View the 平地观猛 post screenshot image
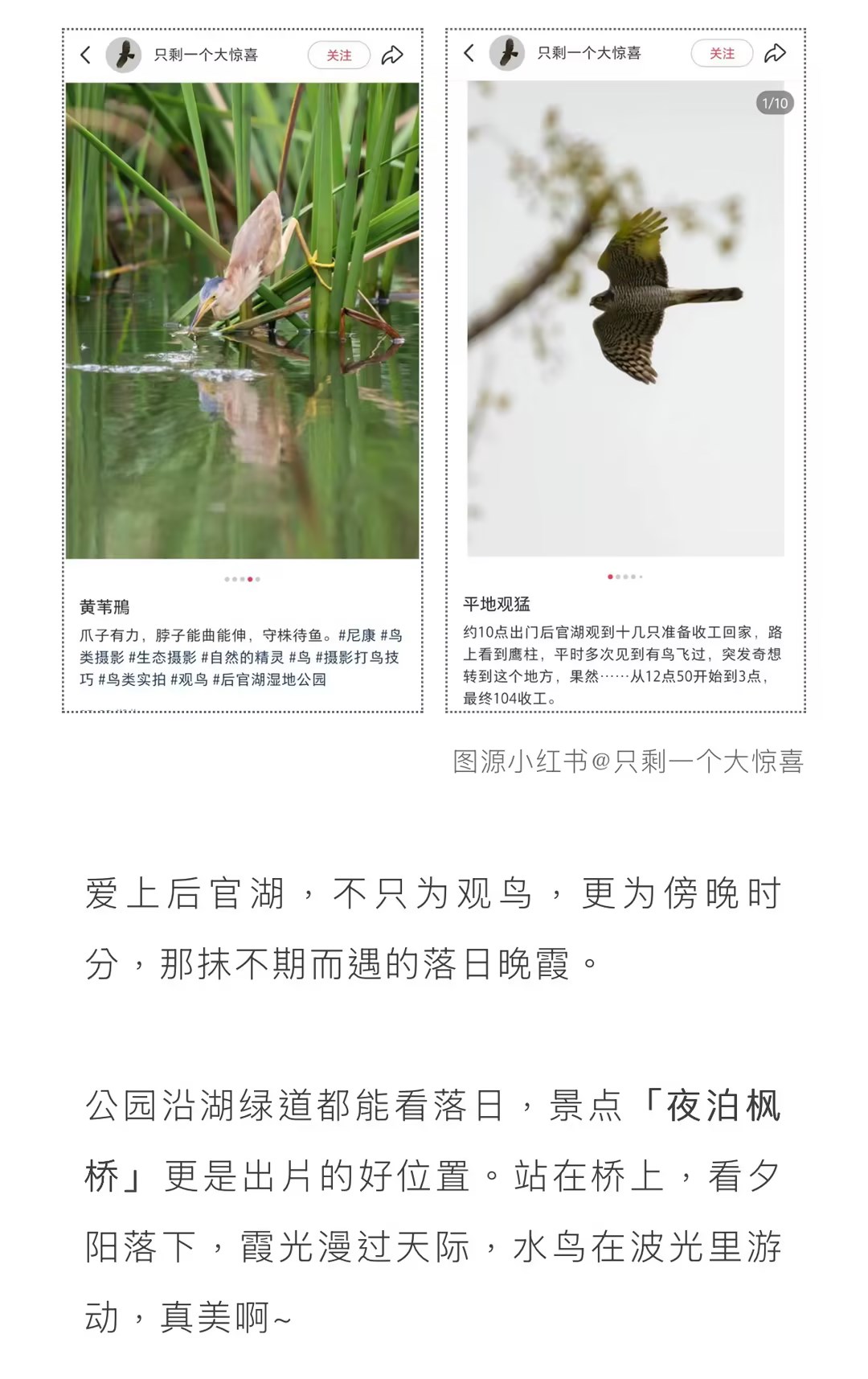The height and width of the screenshot is (1379, 868). point(625,370)
